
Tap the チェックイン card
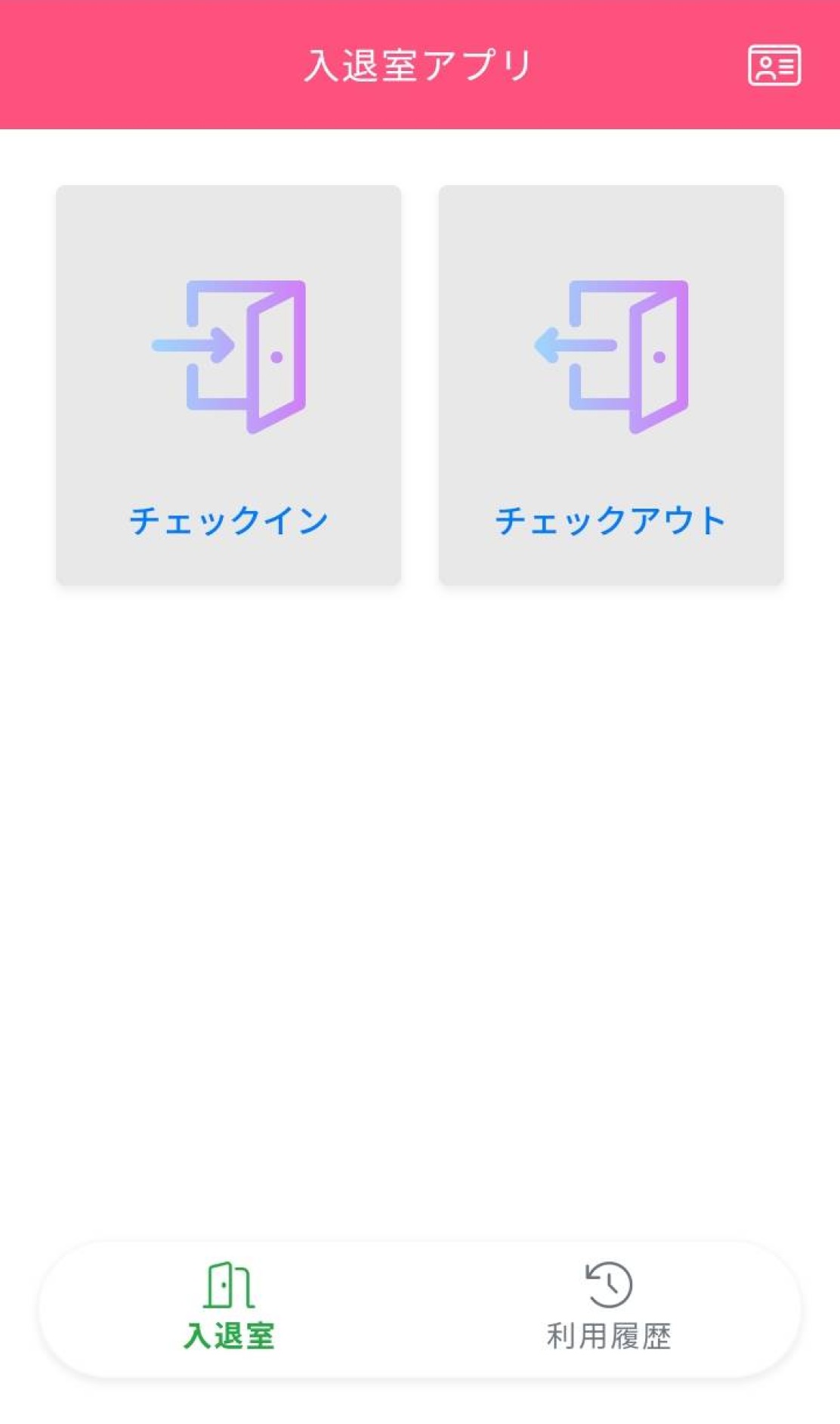[228, 385]
